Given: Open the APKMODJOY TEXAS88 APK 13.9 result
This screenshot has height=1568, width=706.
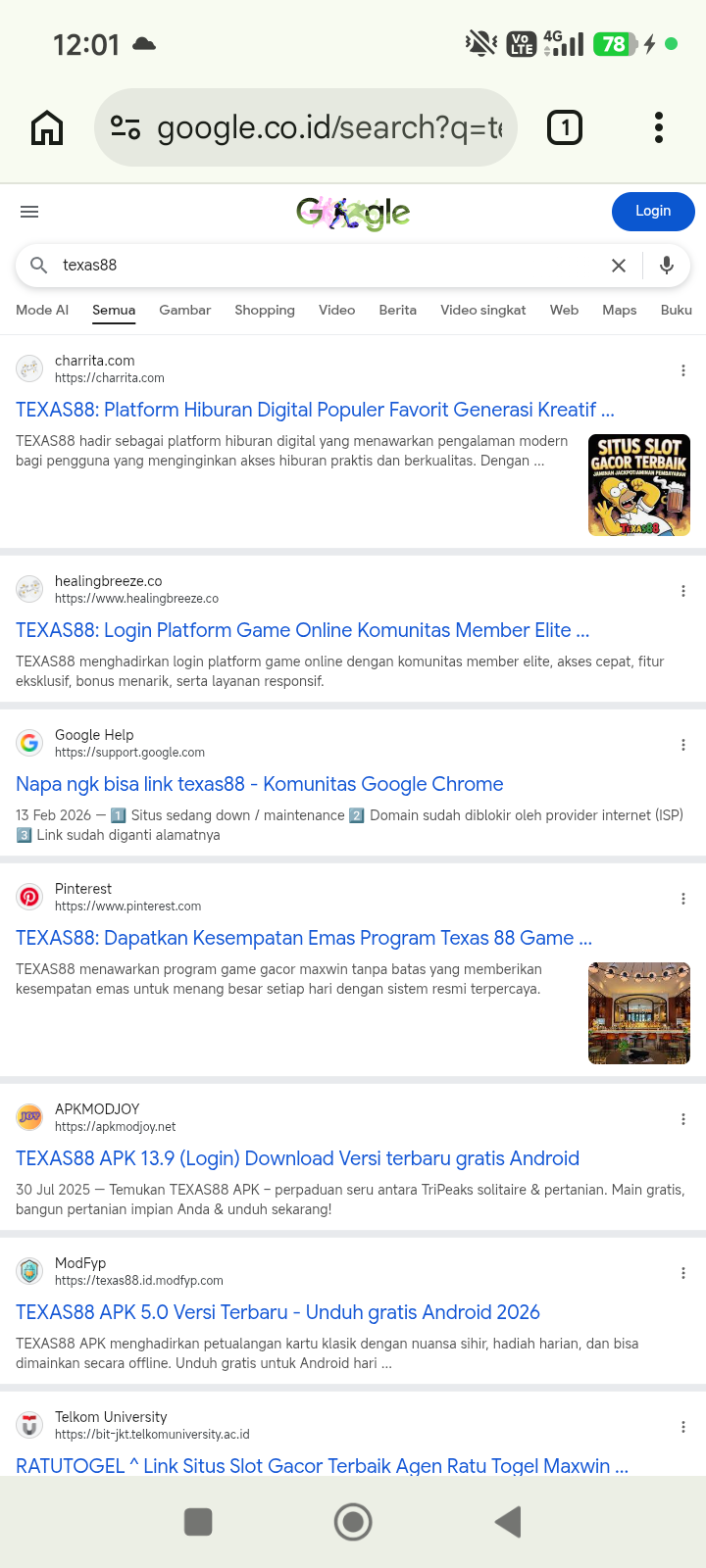Looking at the screenshot, I should point(297,1158).
